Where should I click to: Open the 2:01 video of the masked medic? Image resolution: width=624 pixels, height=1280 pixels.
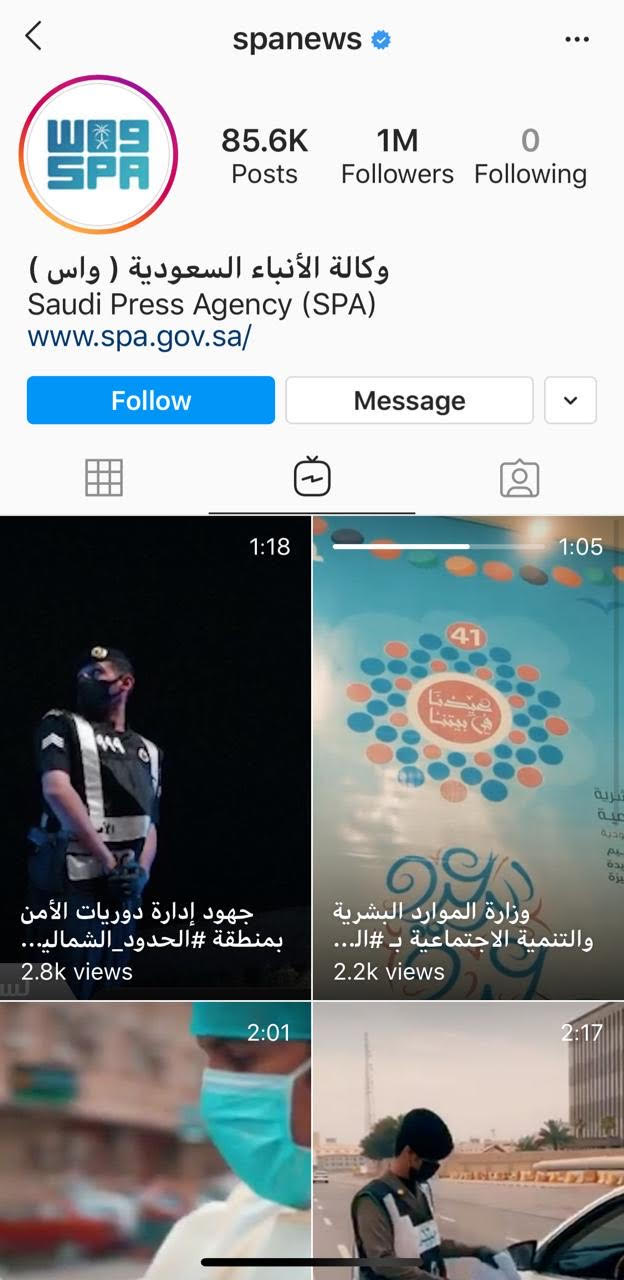[x=156, y=1140]
